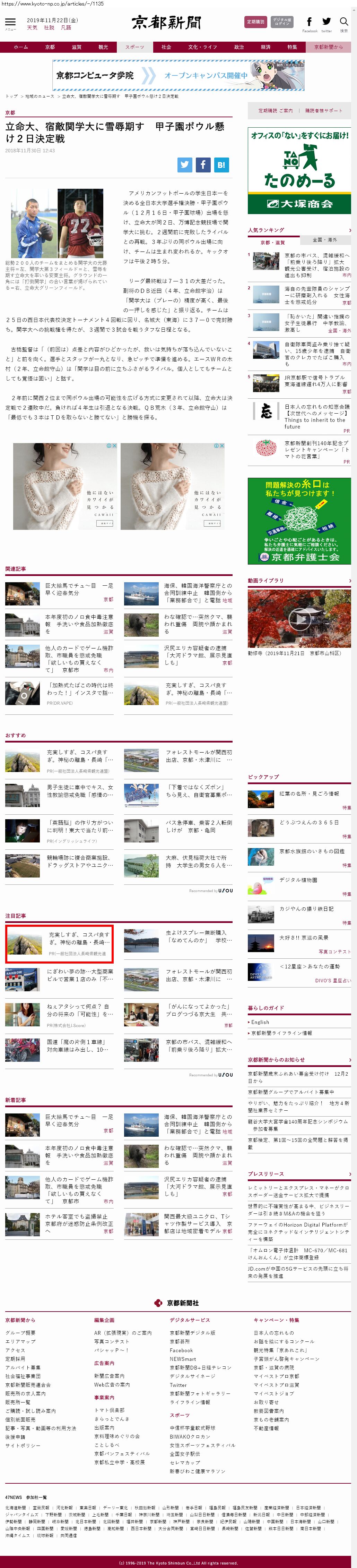Viewport: 357px width, 1568px height.
Task: Bookmark with Hatena B! button
Action: 221,164
